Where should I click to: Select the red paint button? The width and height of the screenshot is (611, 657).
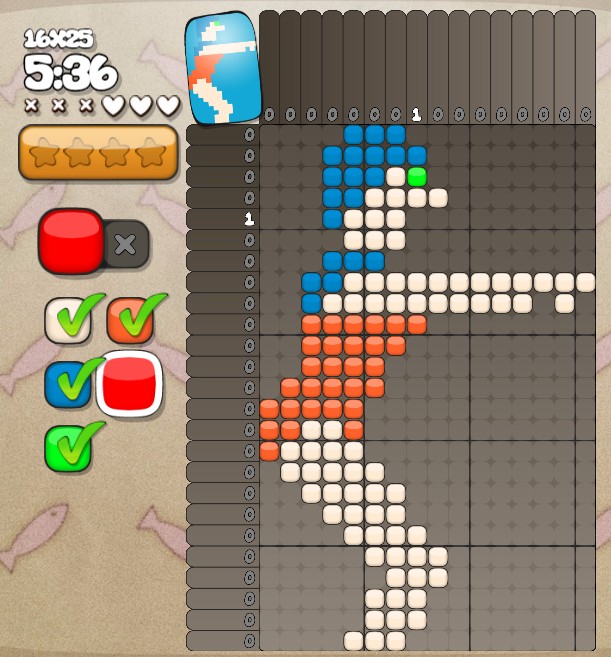(70, 241)
